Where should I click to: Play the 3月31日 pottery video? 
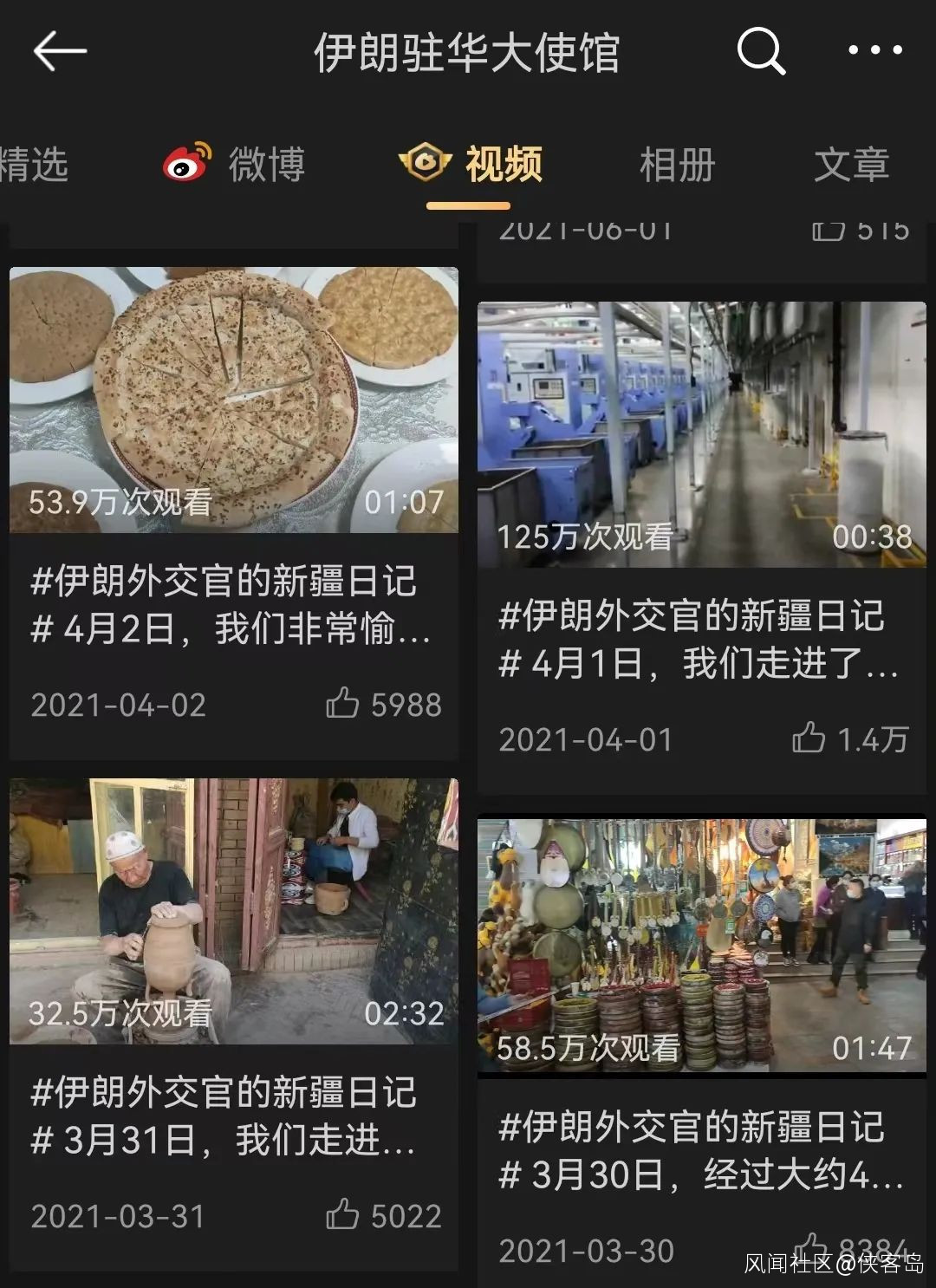234,911
